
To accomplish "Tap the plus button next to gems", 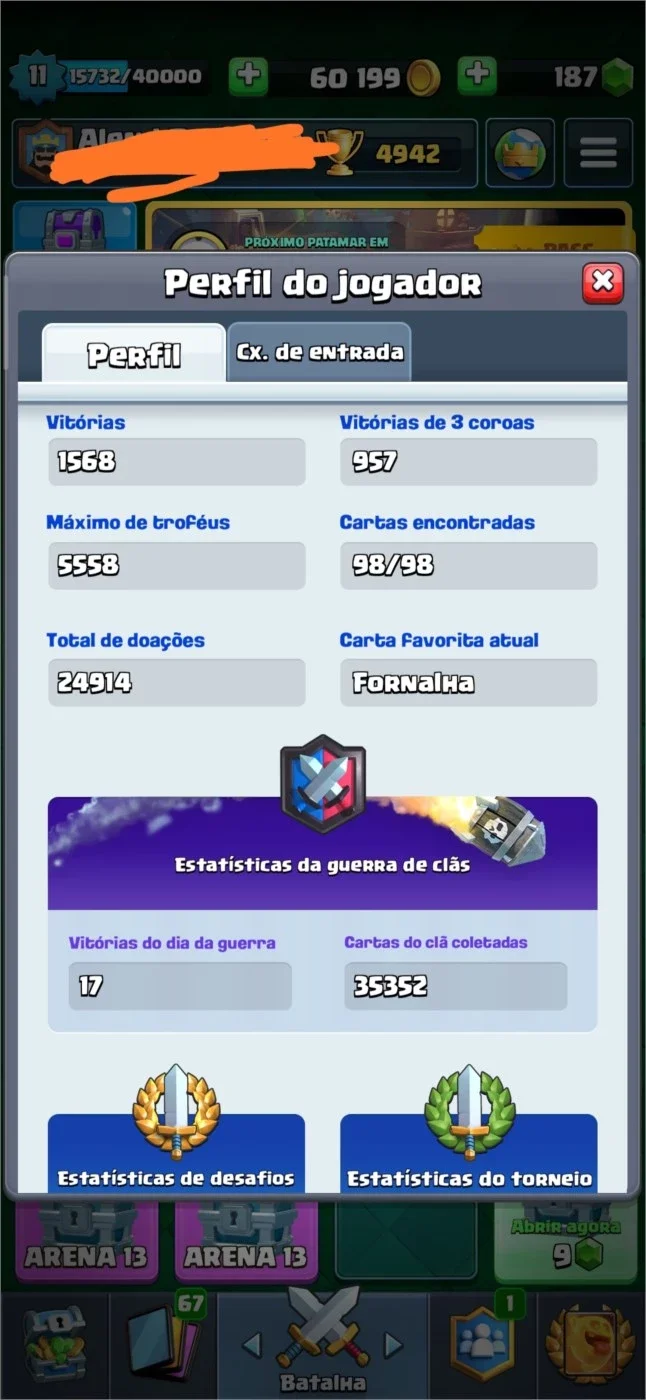I will (x=478, y=75).
